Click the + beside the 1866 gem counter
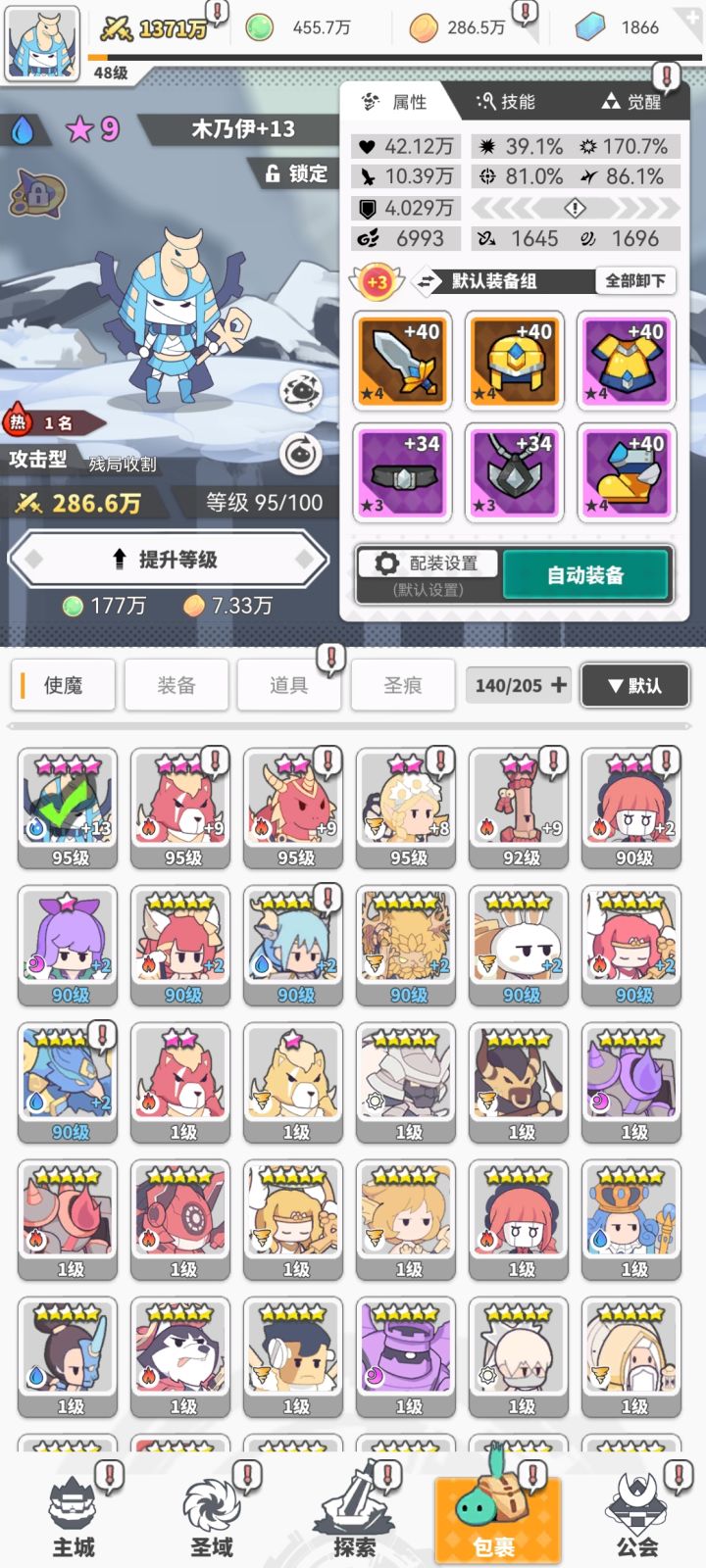706x1568 pixels. click(692, 17)
